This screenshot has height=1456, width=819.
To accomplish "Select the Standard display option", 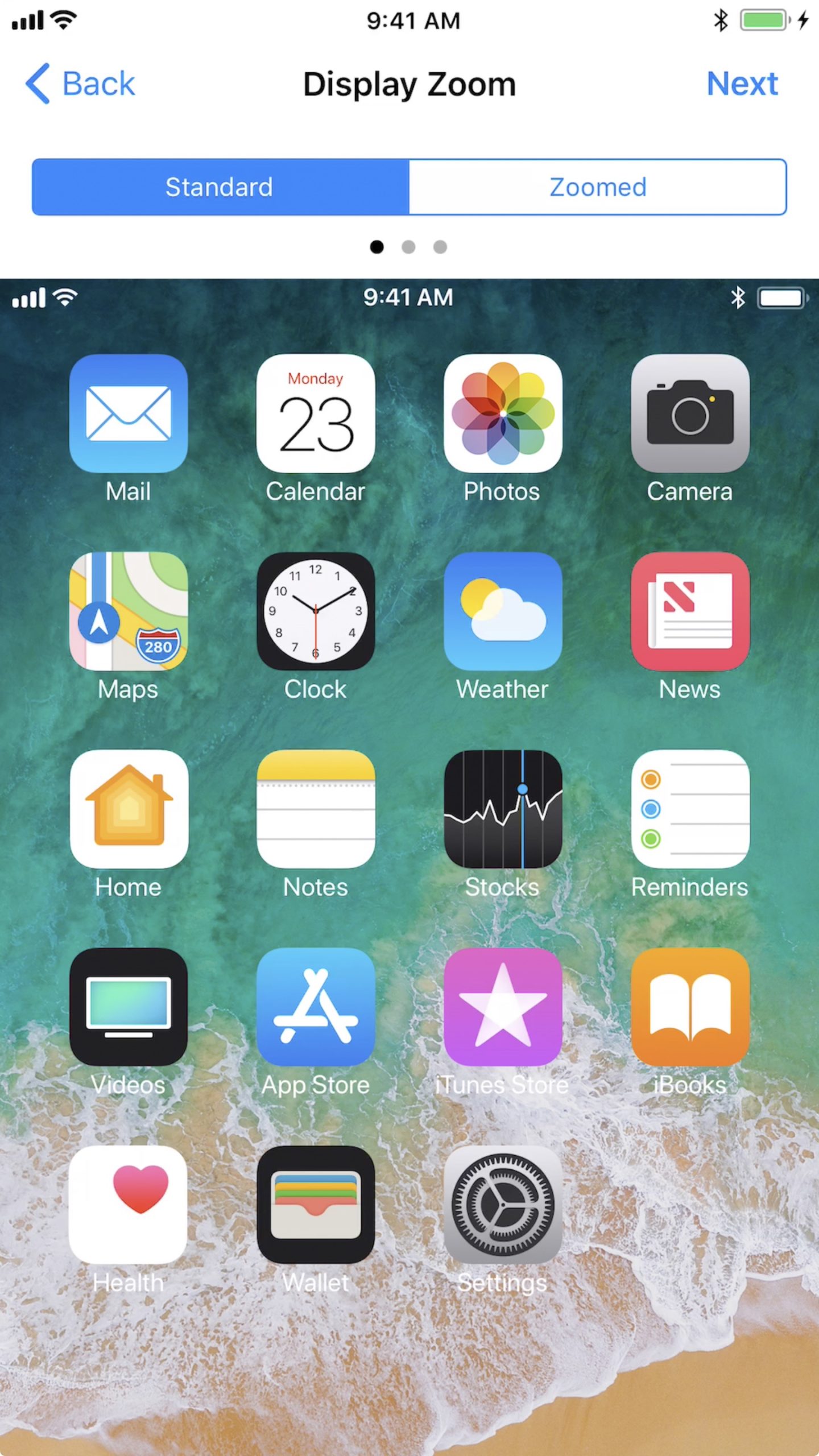I will pos(220,187).
